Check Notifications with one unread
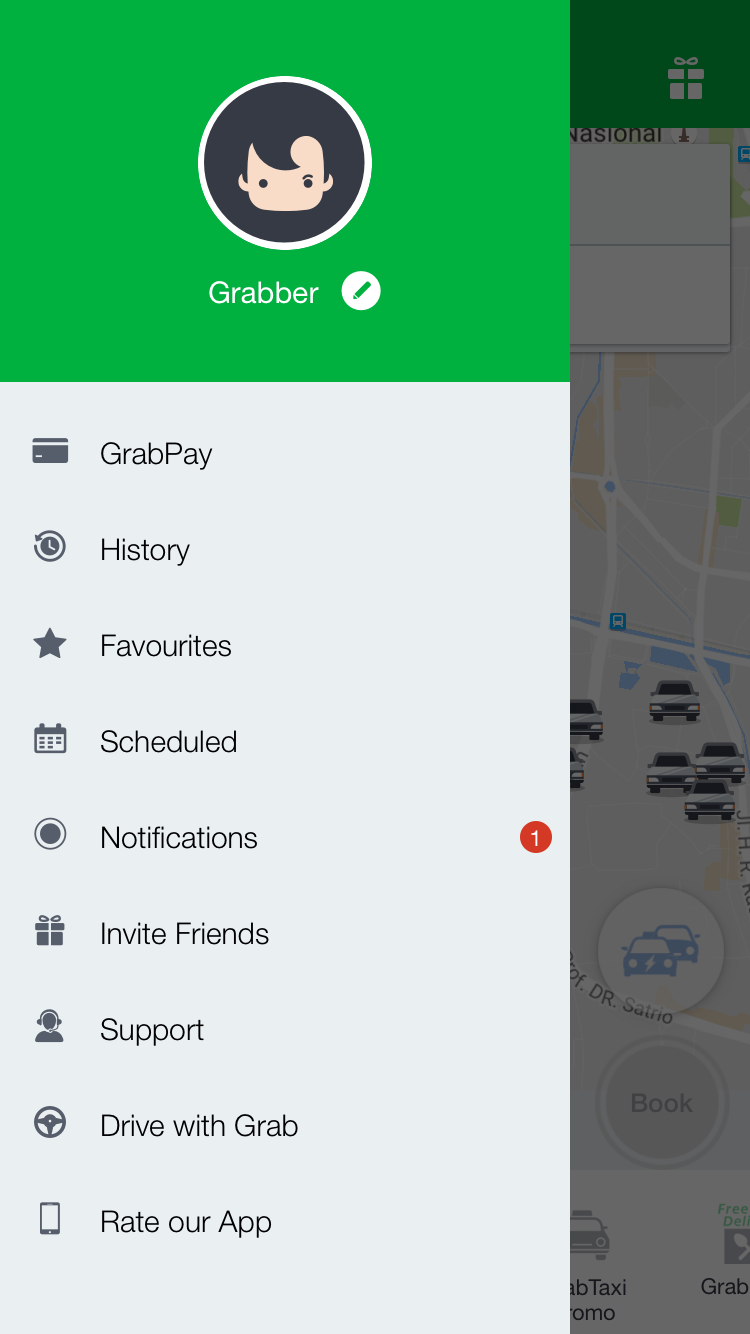The image size is (750, 1334). 179,838
